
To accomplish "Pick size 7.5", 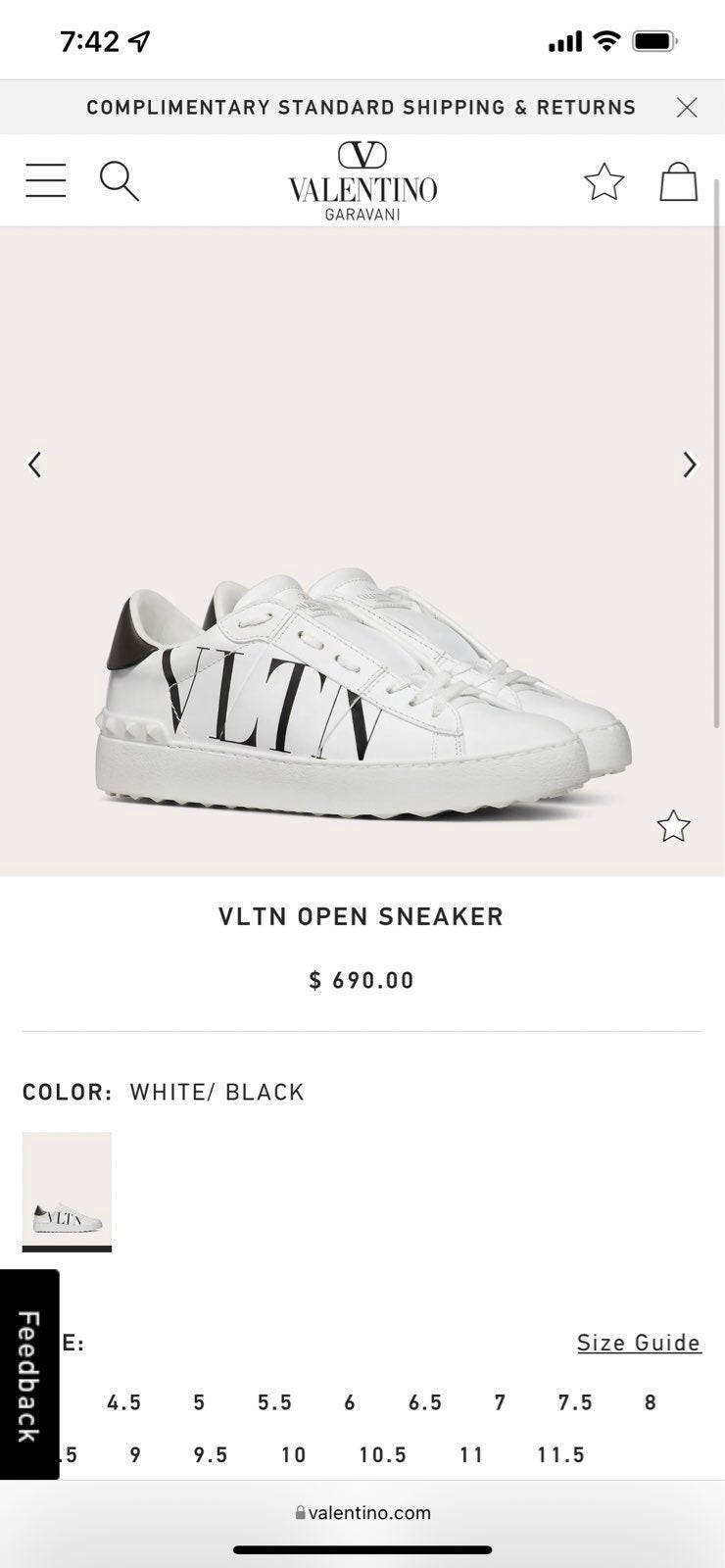I will 575,1403.
